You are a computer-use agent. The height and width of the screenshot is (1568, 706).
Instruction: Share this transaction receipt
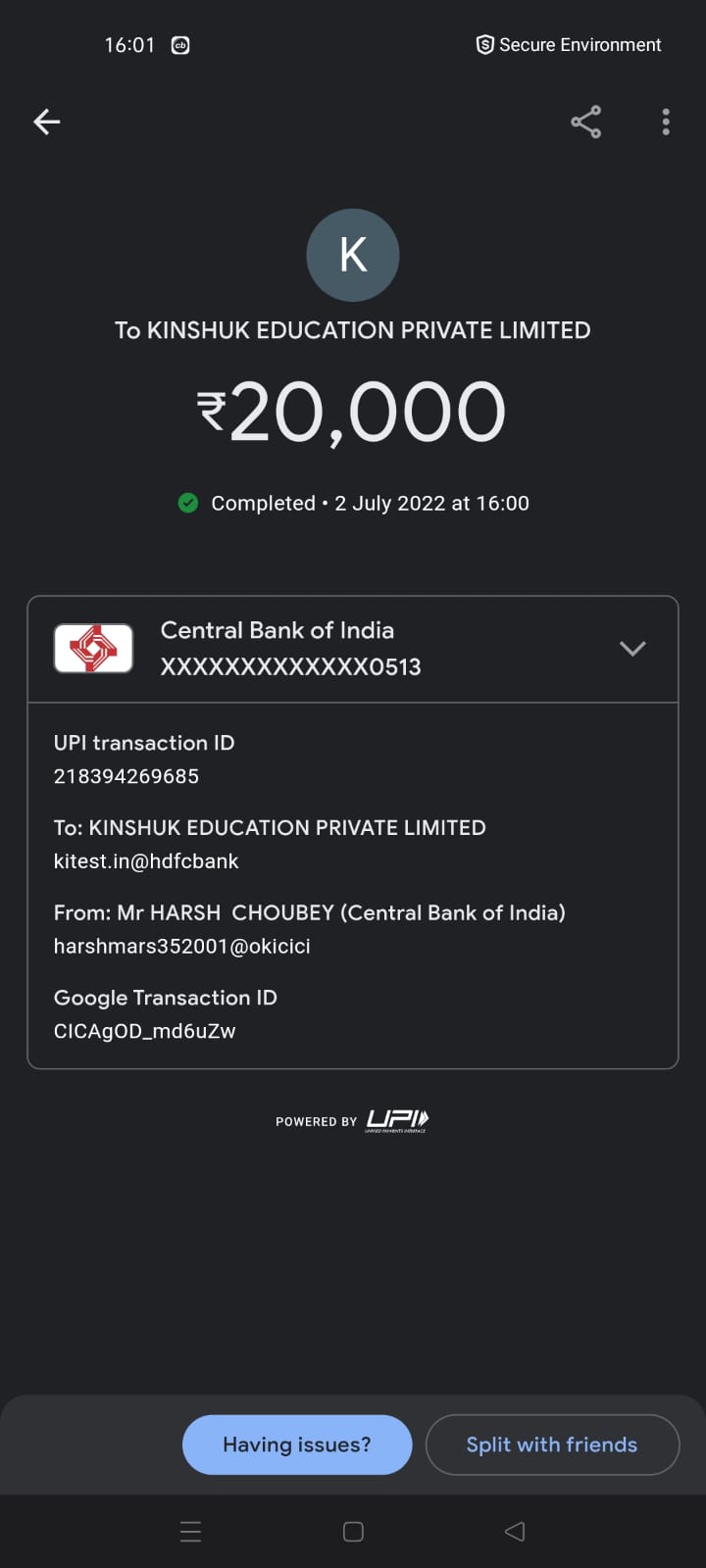point(585,122)
